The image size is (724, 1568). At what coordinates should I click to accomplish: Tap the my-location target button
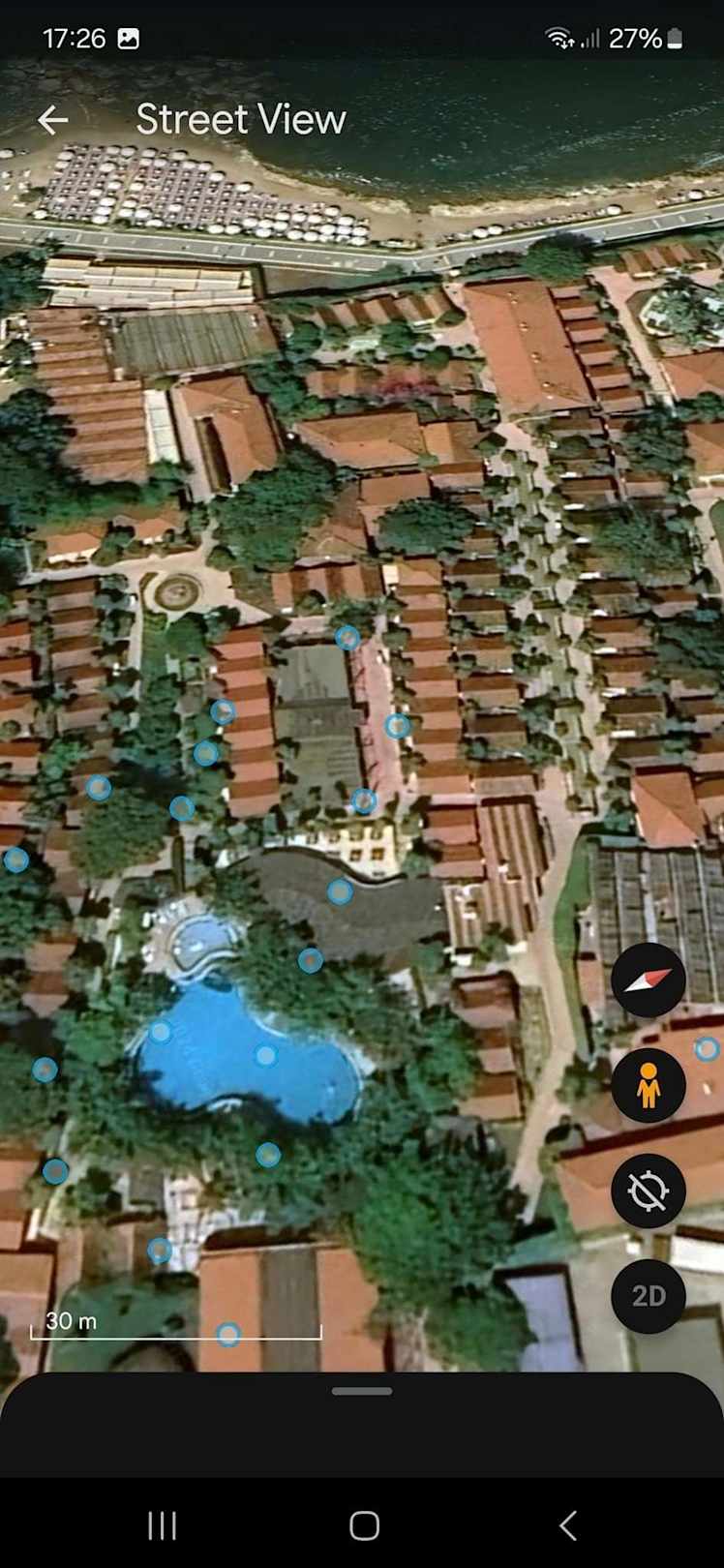click(x=649, y=1191)
